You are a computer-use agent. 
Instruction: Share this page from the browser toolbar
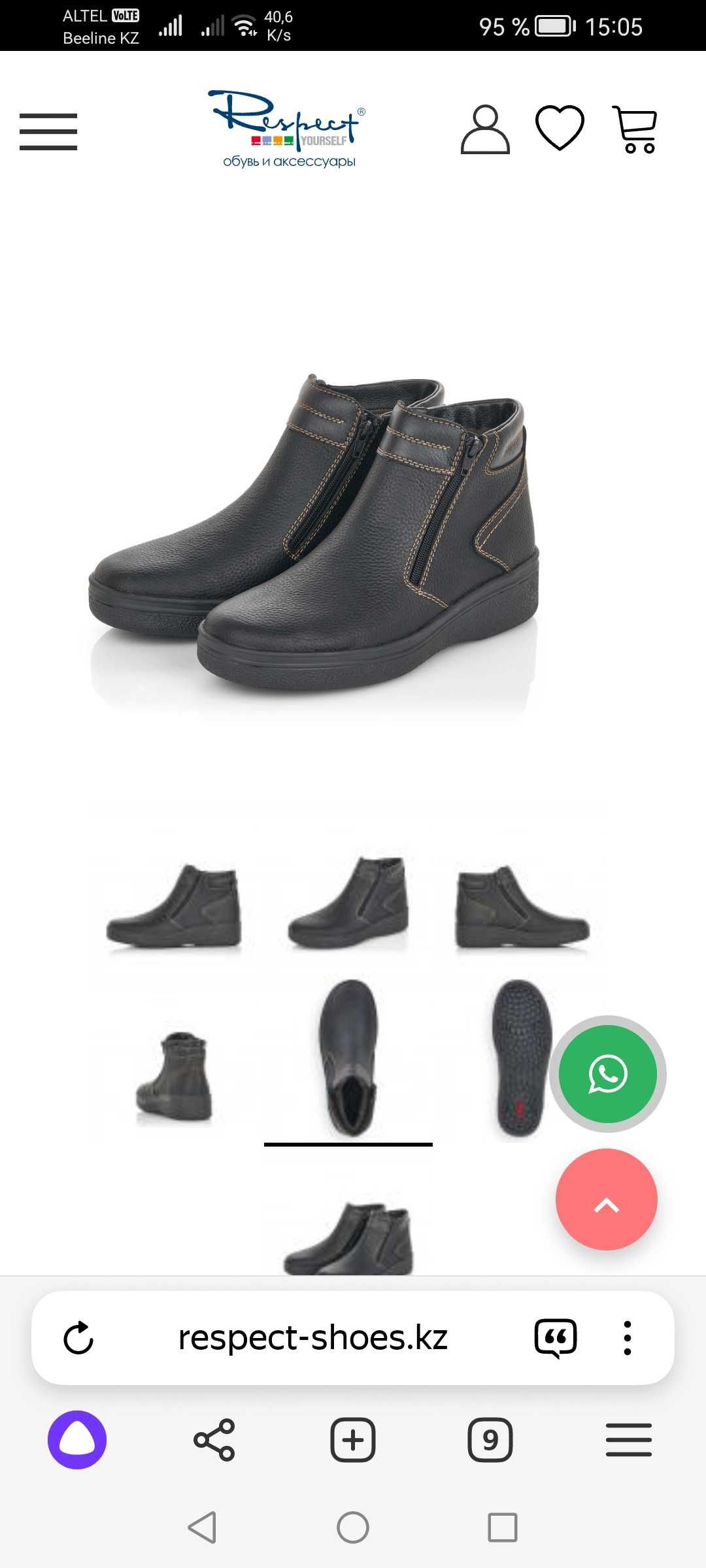tap(214, 1440)
